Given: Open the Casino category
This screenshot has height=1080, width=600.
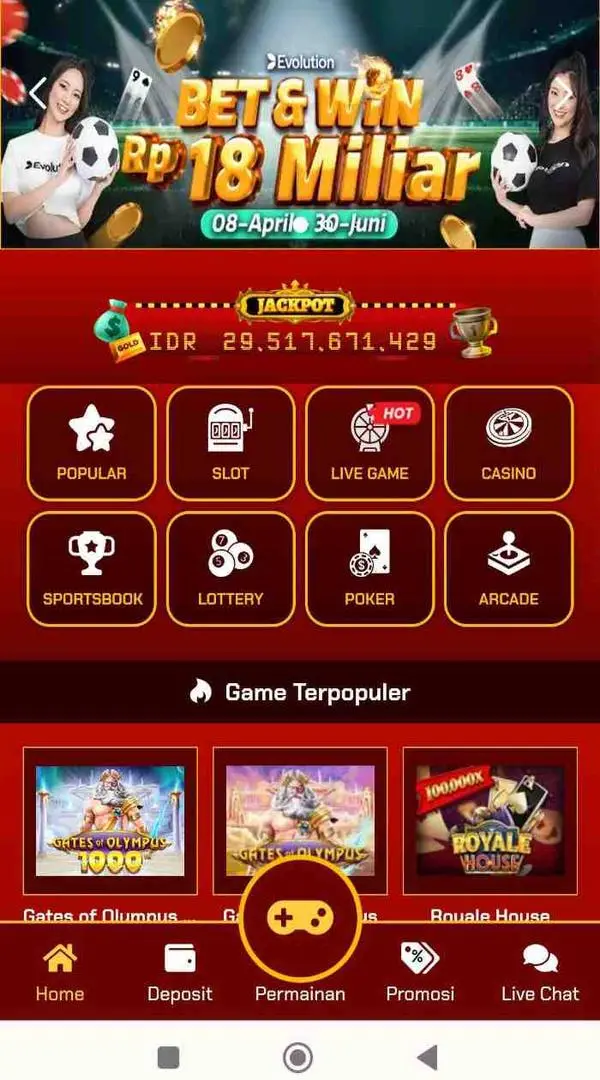Looking at the screenshot, I should [x=509, y=443].
